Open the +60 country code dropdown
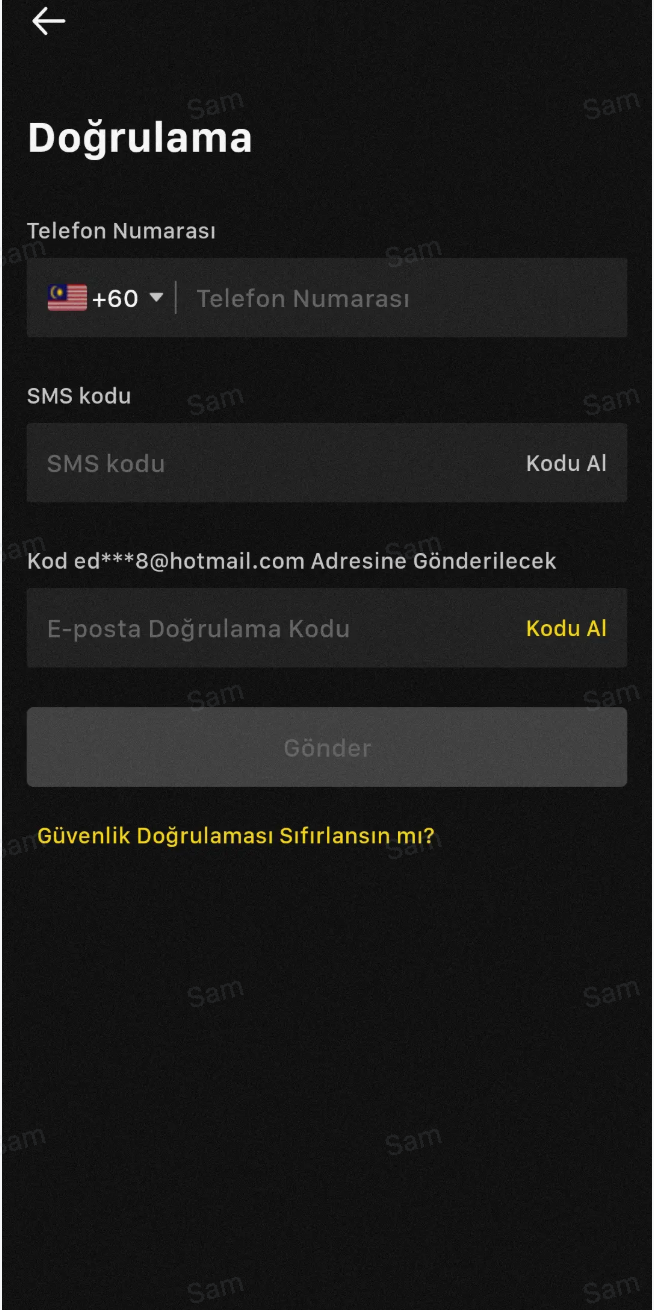The width and height of the screenshot is (654, 1310). 107,298
